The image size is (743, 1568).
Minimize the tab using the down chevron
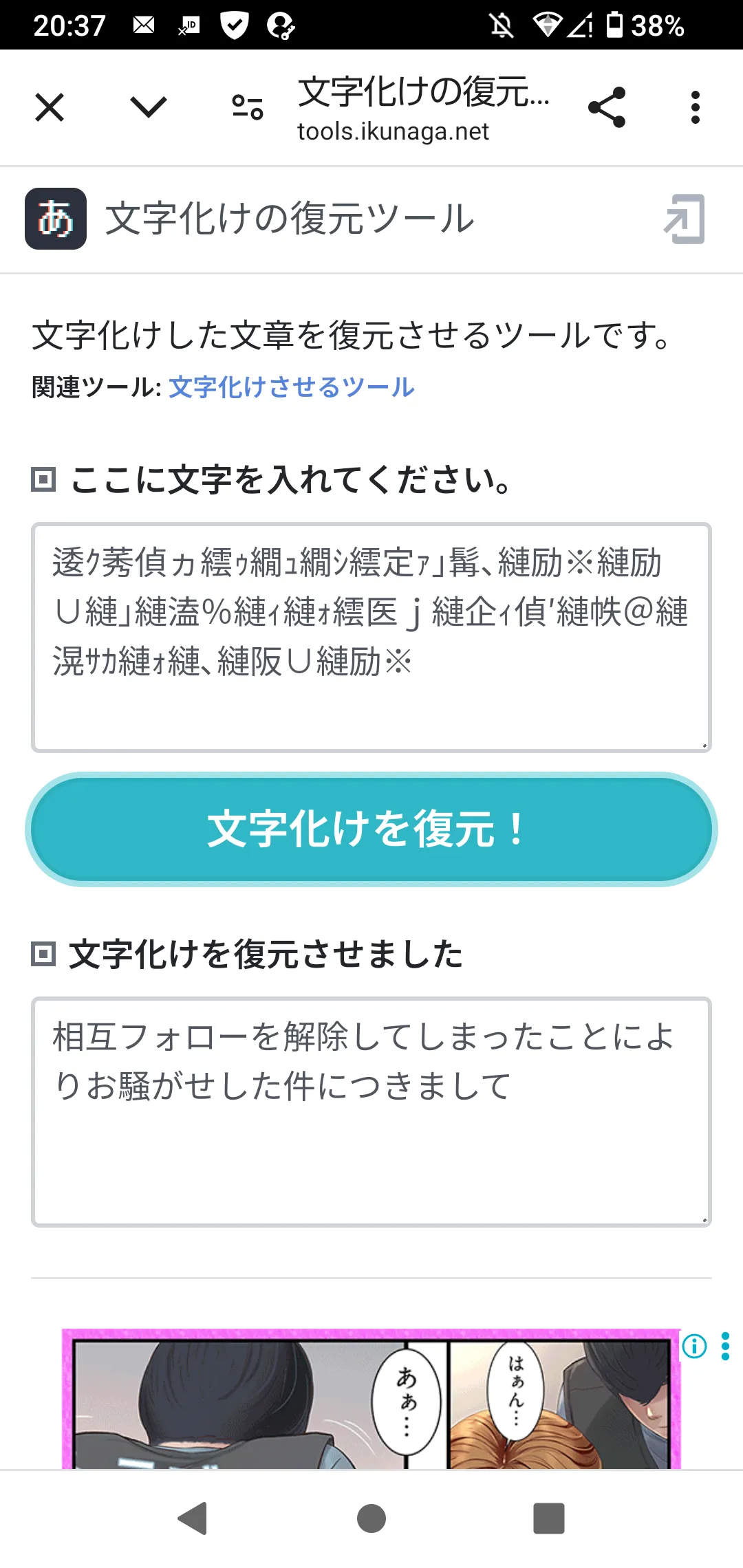[149, 107]
